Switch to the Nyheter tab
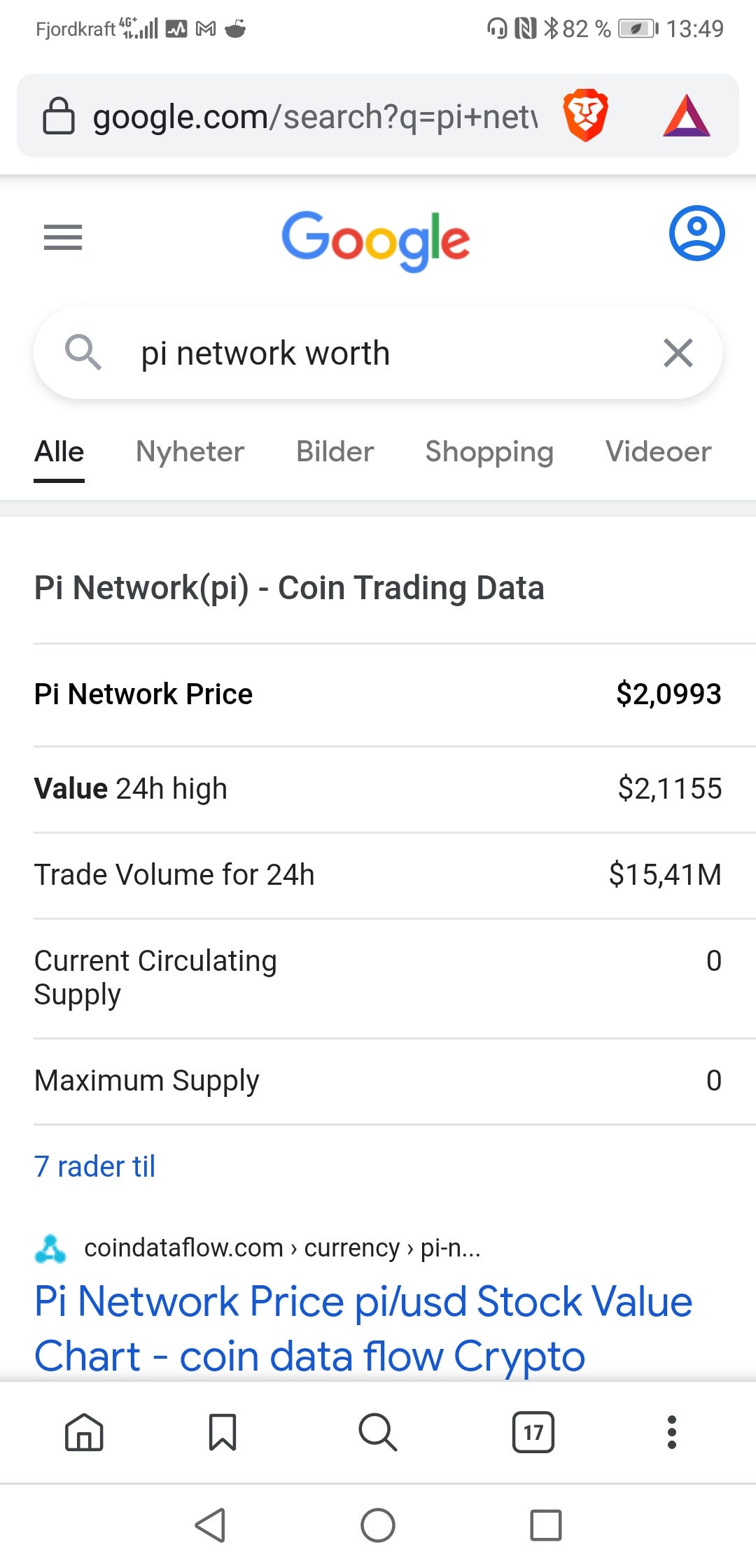This screenshot has height=1568, width=756. point(189,451)
